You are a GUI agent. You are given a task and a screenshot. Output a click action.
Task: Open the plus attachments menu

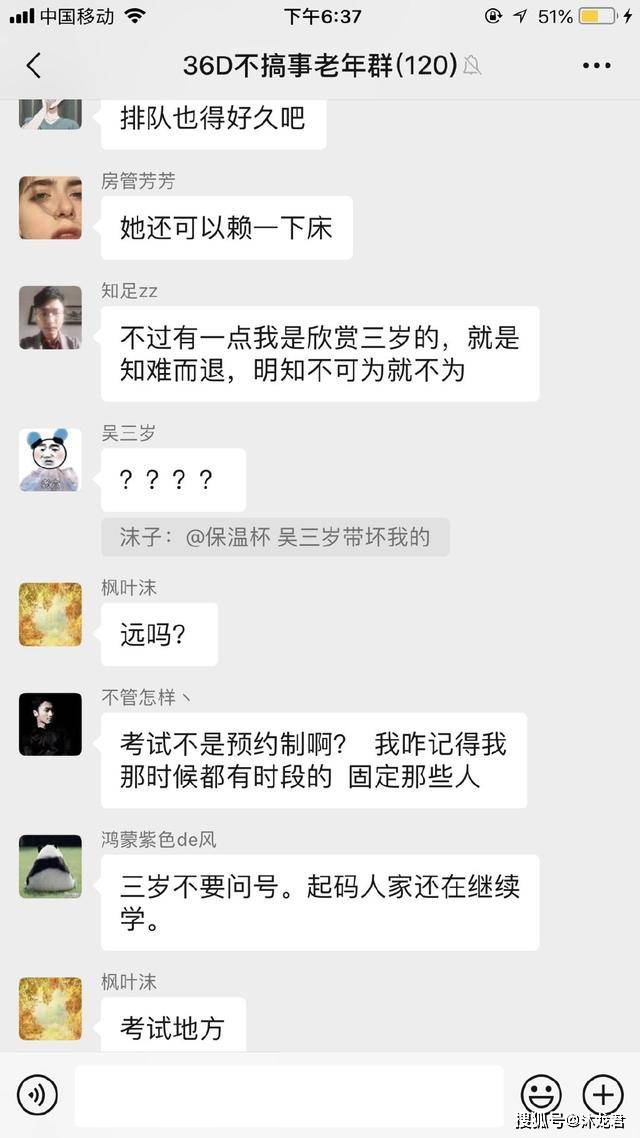[604, 1095]
